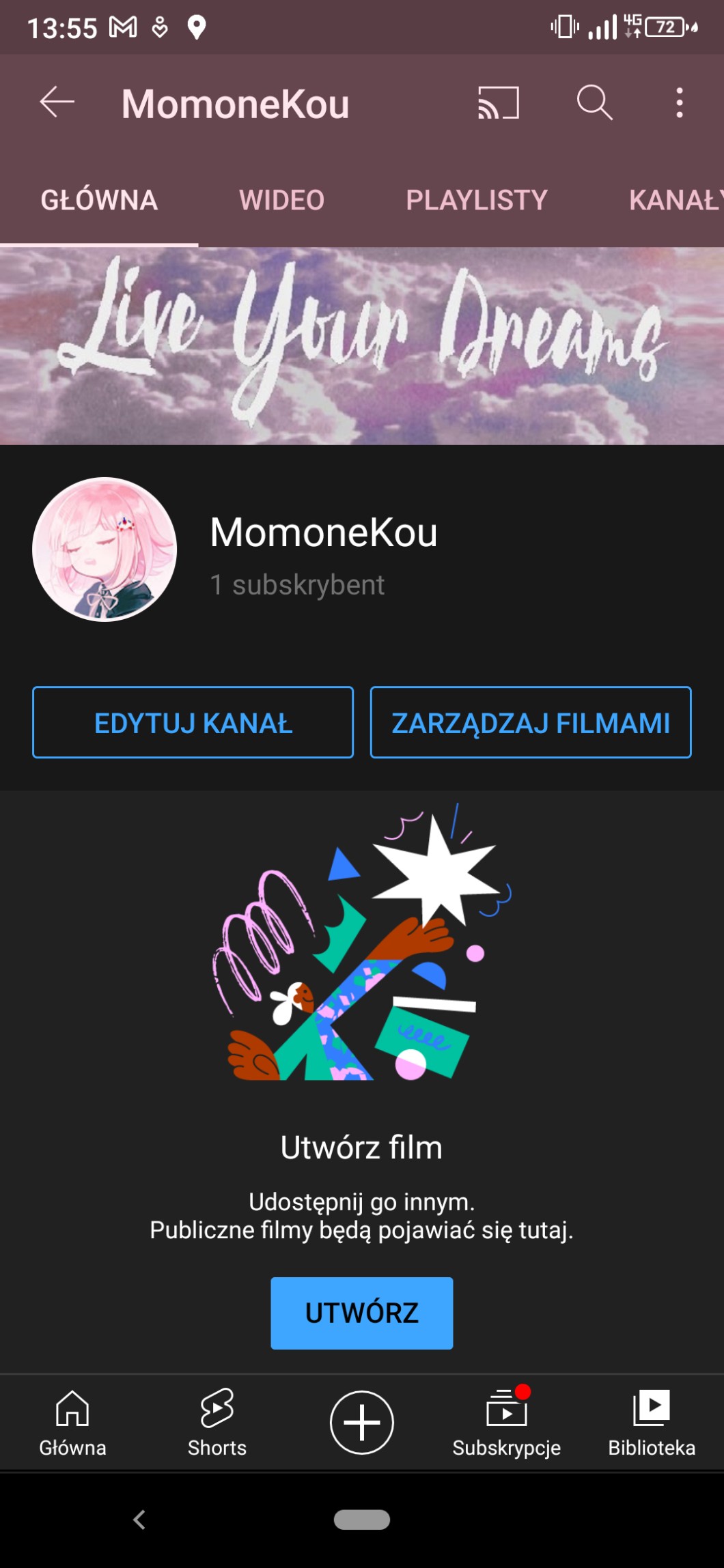Select the GŁÓWNA channel tab
This screenshot has width=724, height=1568.
99,200
